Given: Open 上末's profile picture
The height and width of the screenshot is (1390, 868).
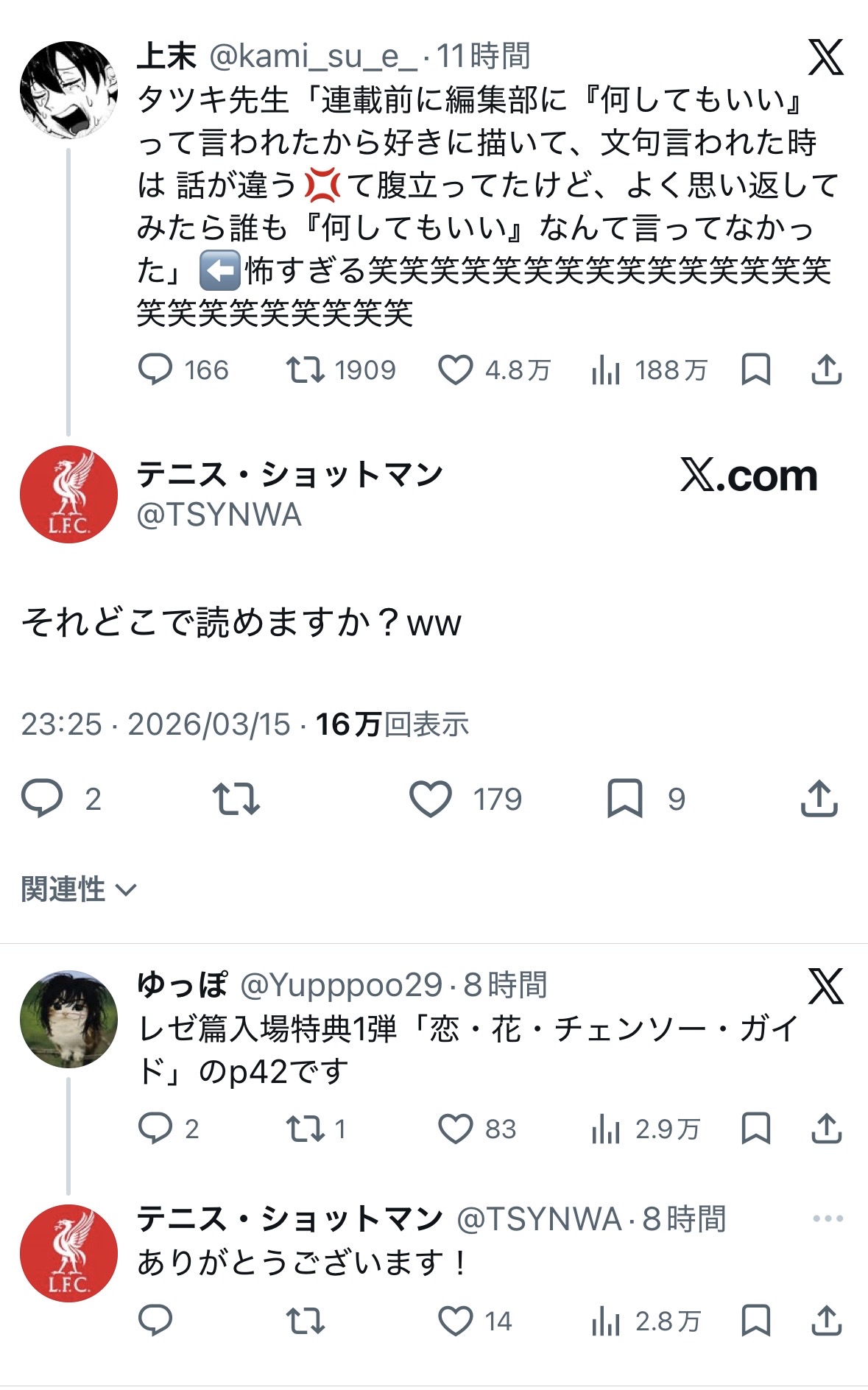Looking at the screenshot, I should 68,90.
